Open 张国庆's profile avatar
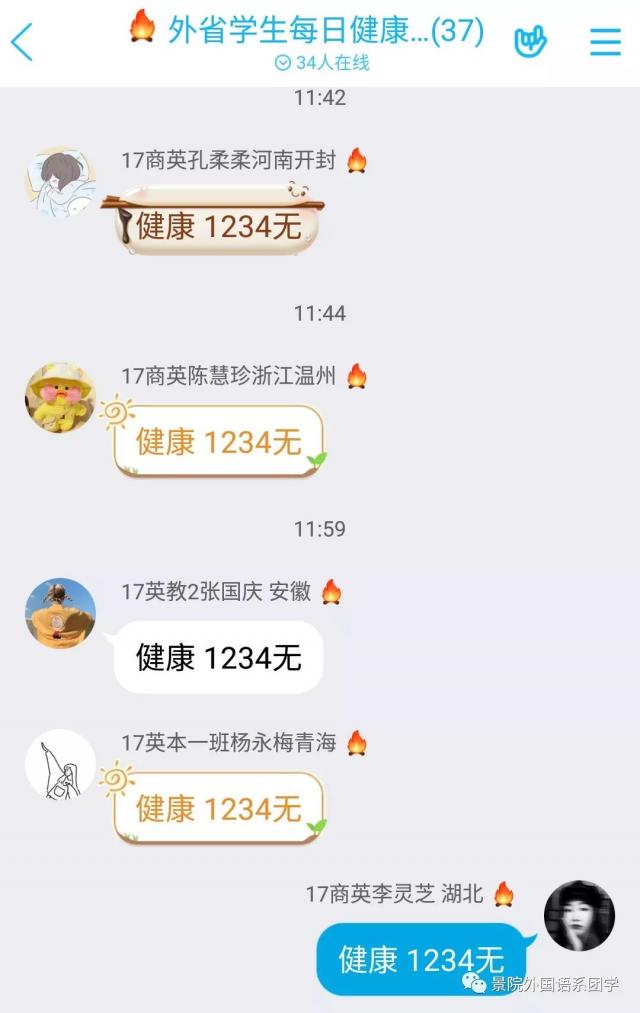The height and width of the screenshot is (1013, 640). coord(60,613)
